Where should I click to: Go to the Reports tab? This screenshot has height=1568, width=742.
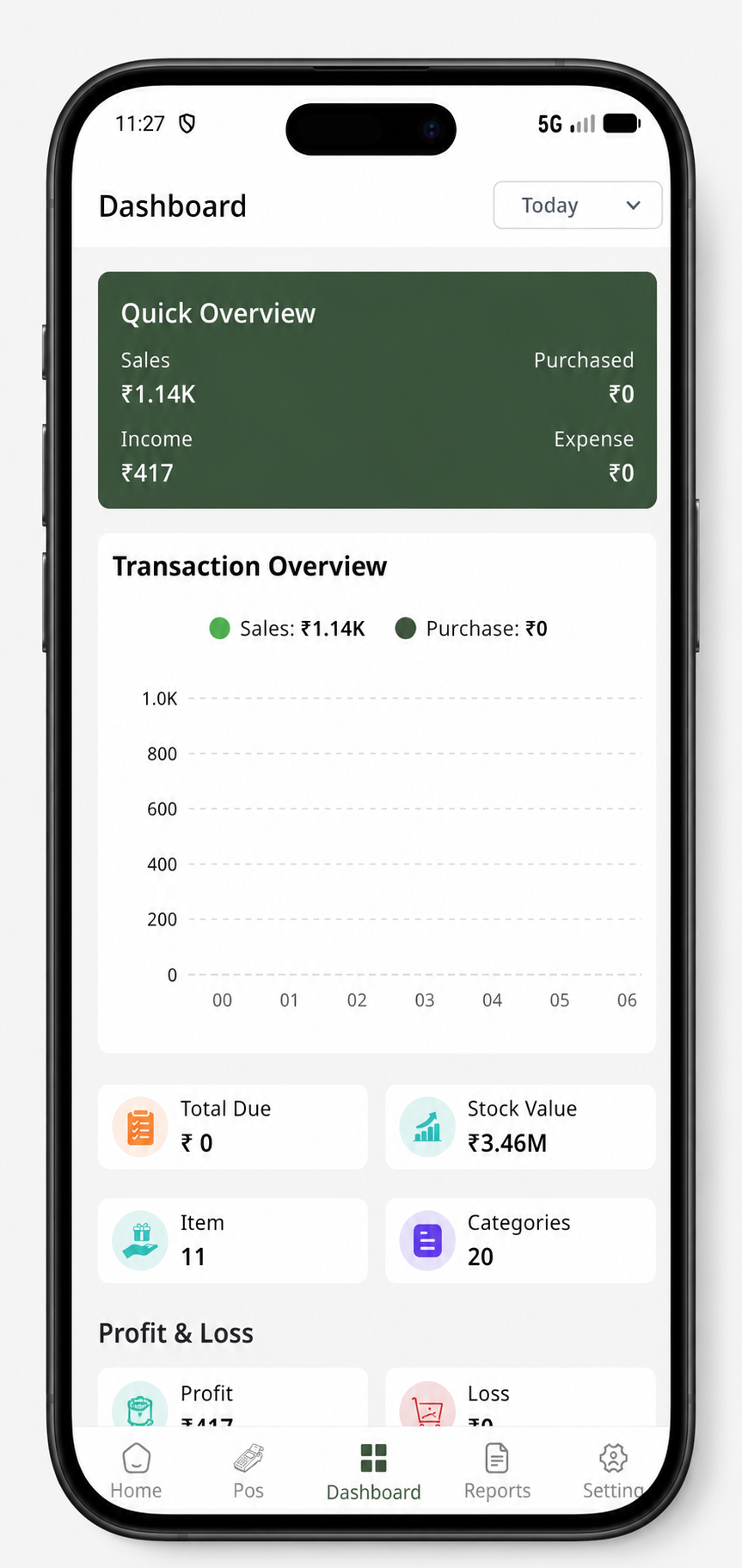coord(497,1472)
